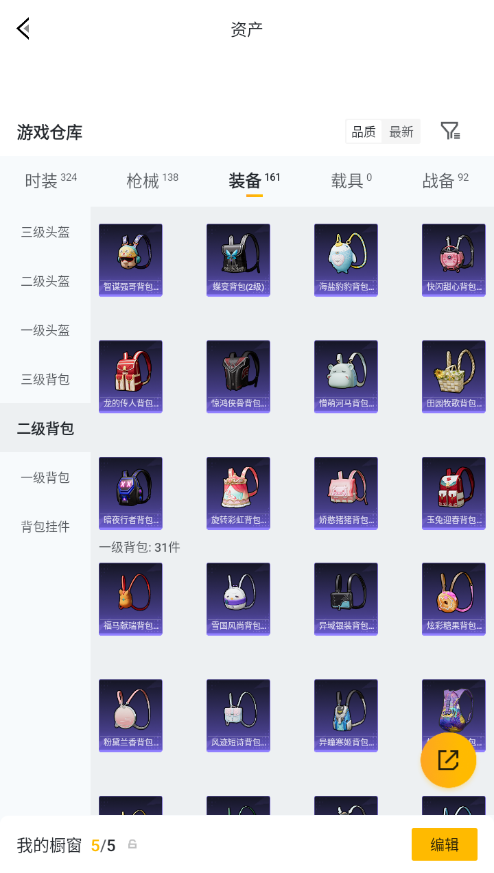
Task: Sort by 最新
Action: click(x=401, y=132)
